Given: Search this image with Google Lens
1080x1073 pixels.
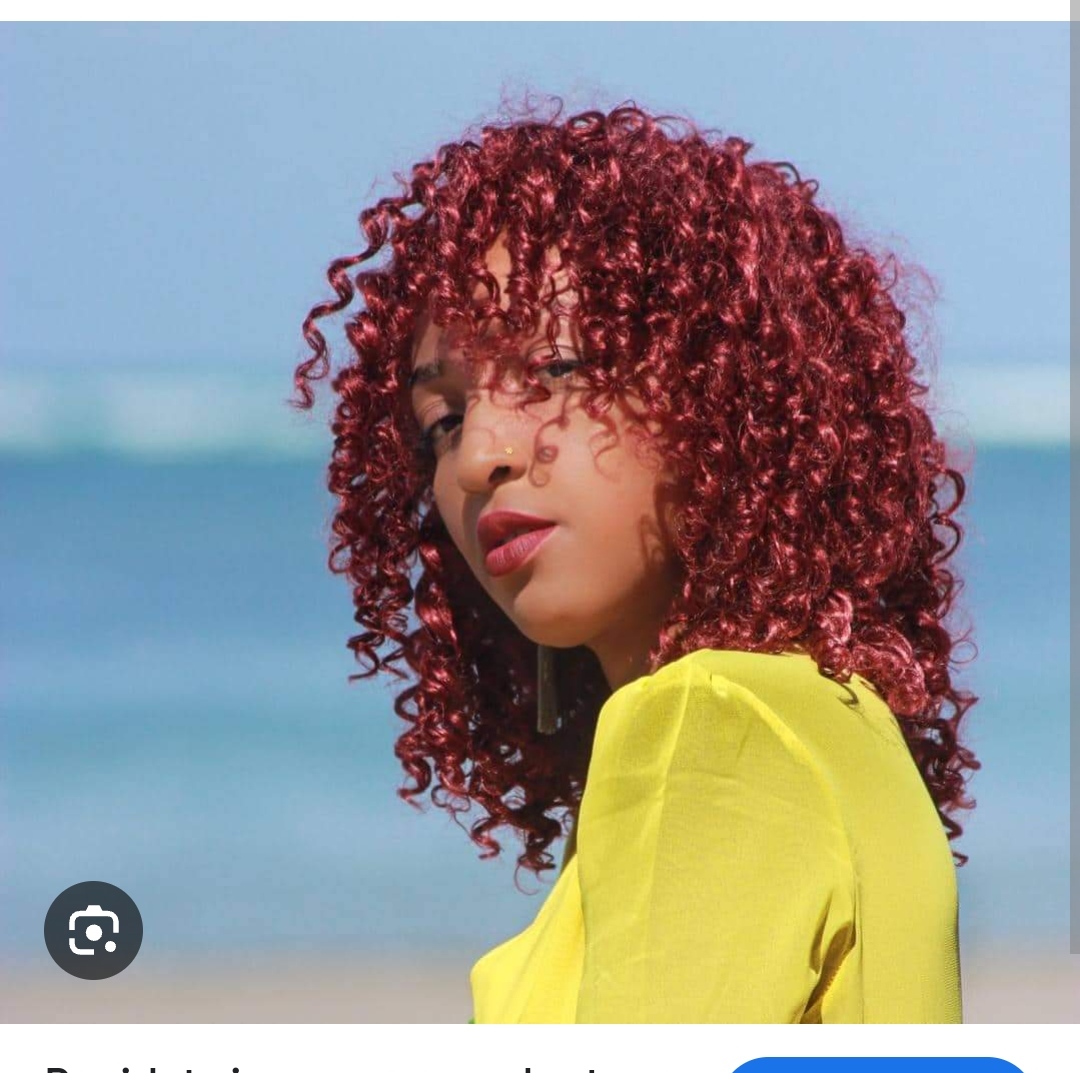Looking at the screenshot, I should pyautogui.click(x=93, y=931).
